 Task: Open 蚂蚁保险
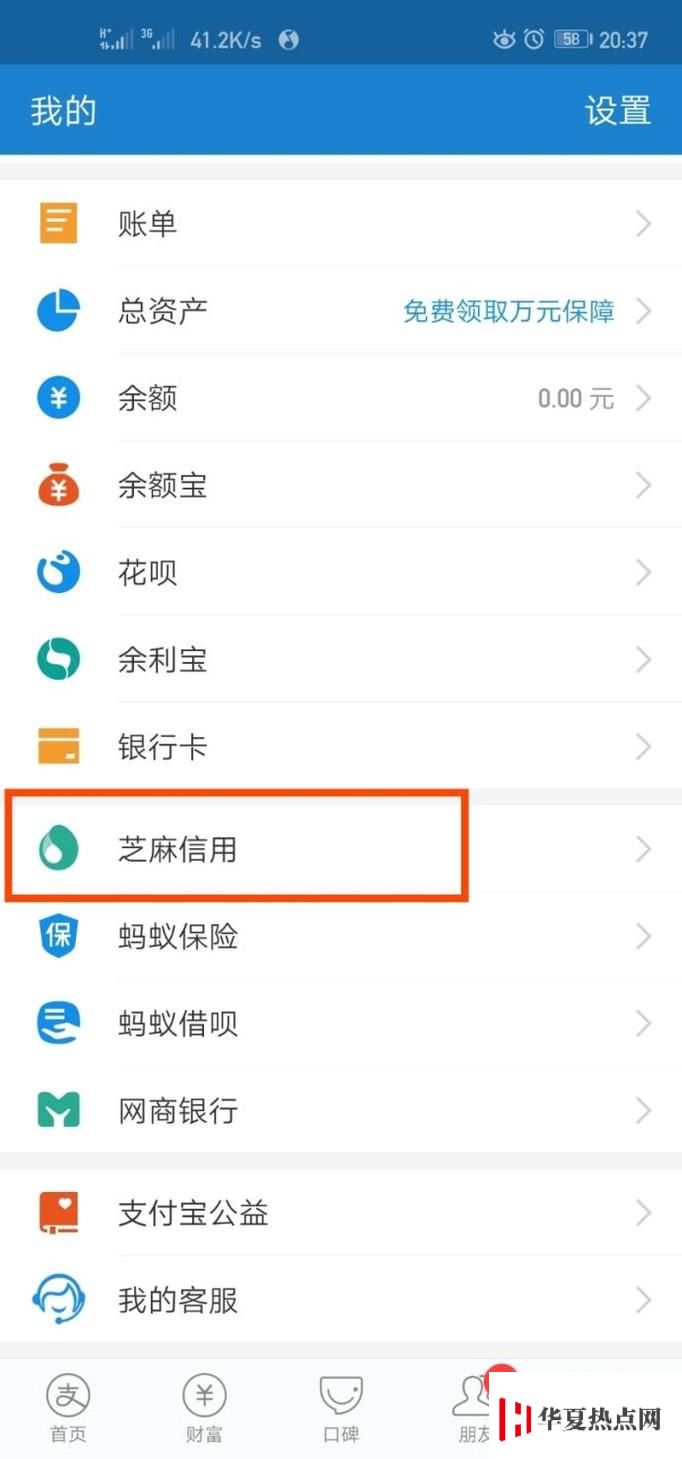(x=340, y=936)
